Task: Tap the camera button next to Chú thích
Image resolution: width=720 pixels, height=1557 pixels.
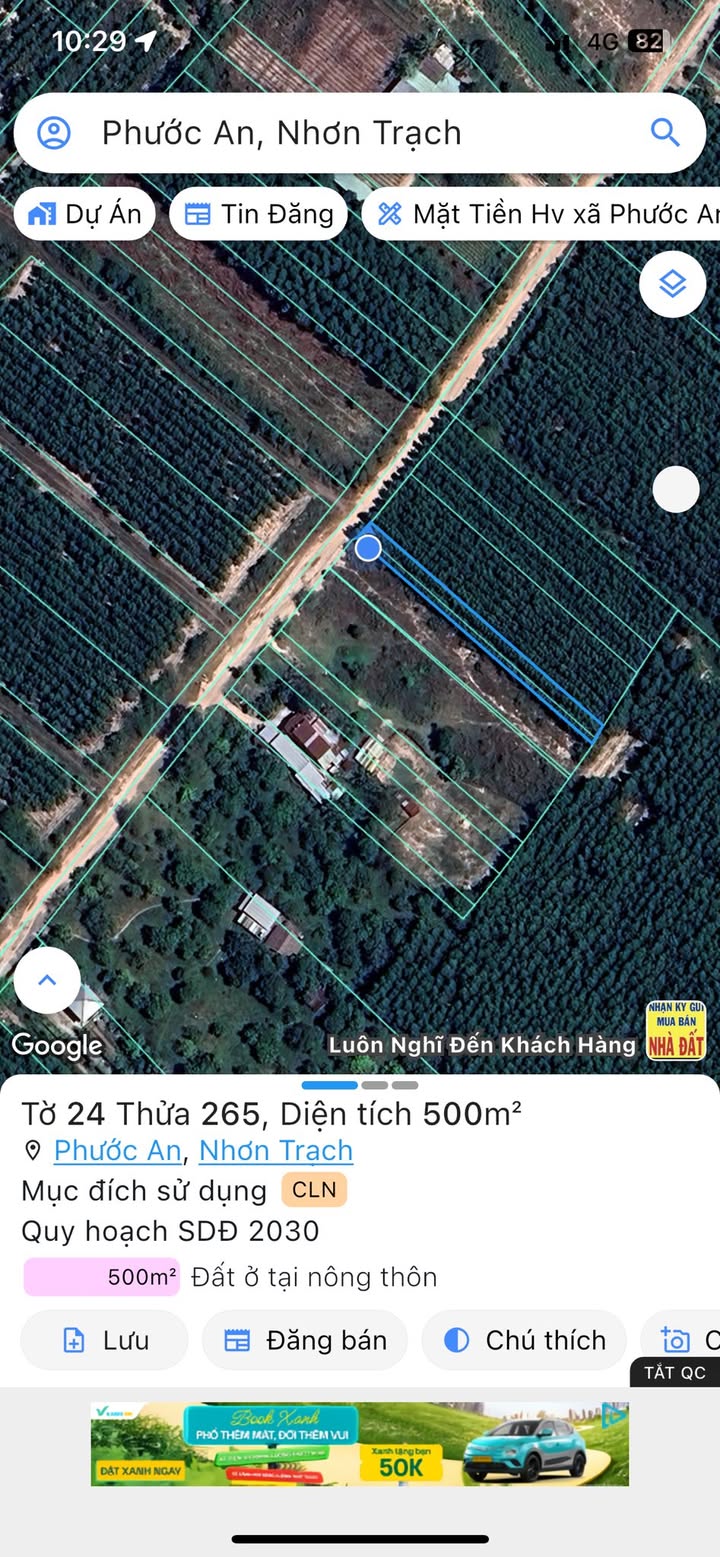Action: tap(681, 1340)
